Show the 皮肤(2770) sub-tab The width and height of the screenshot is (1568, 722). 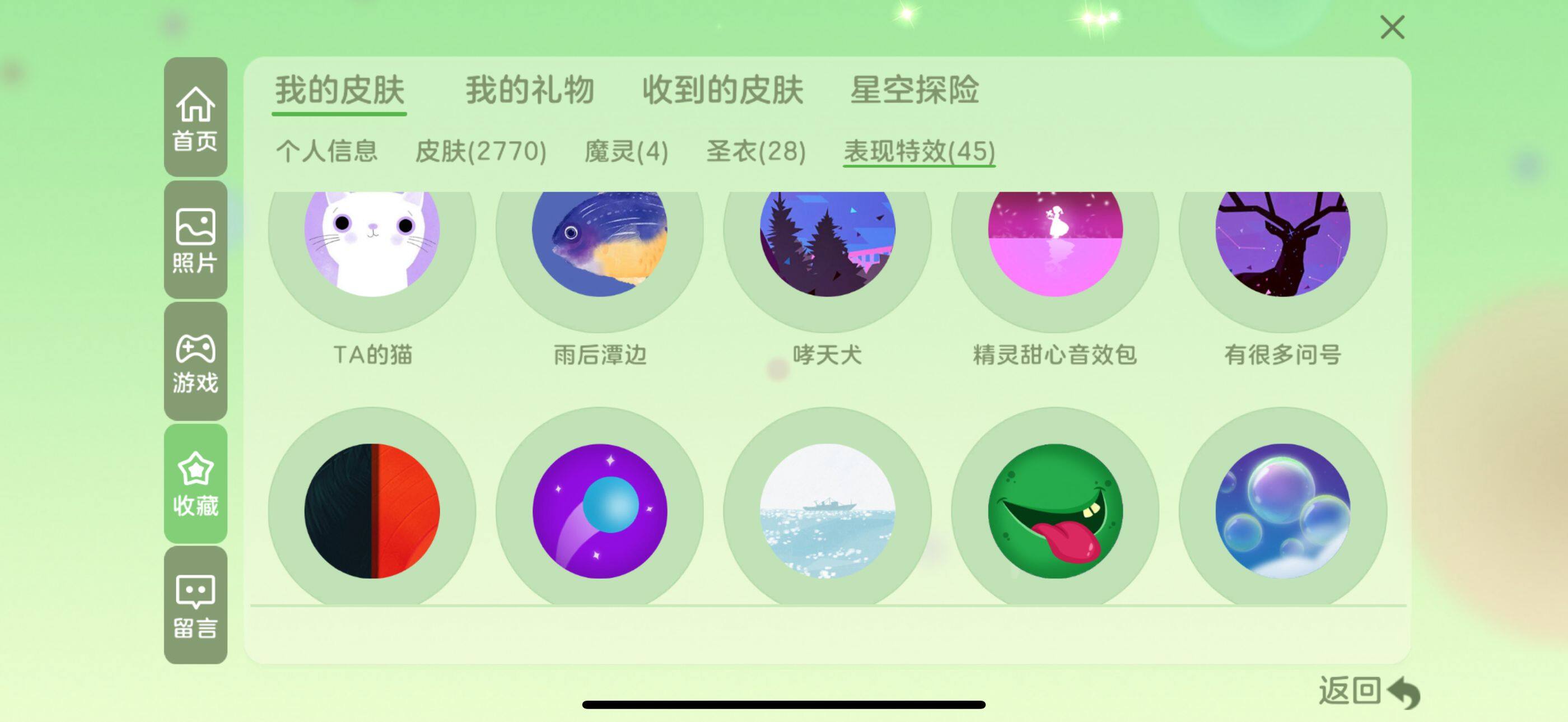pyautogui.click(x=480, y=151)
